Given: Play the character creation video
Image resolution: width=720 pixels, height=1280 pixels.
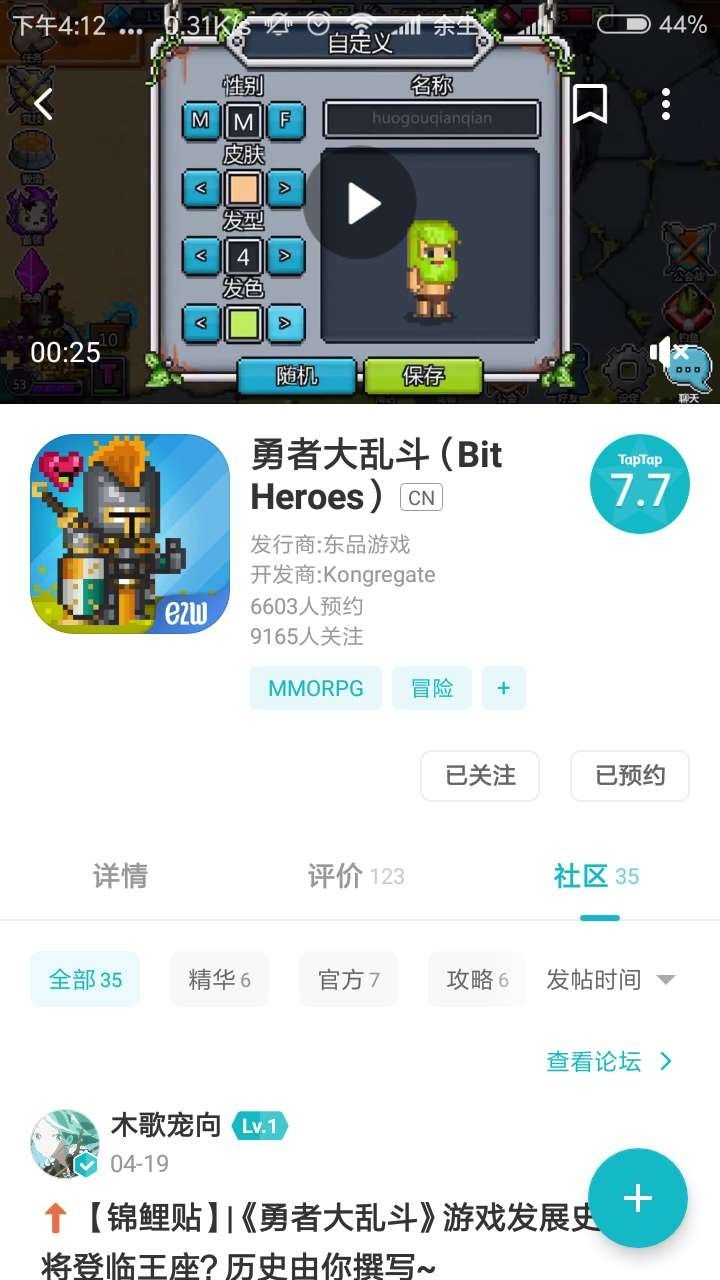Looking at the screenshot, I should (359, 201).
